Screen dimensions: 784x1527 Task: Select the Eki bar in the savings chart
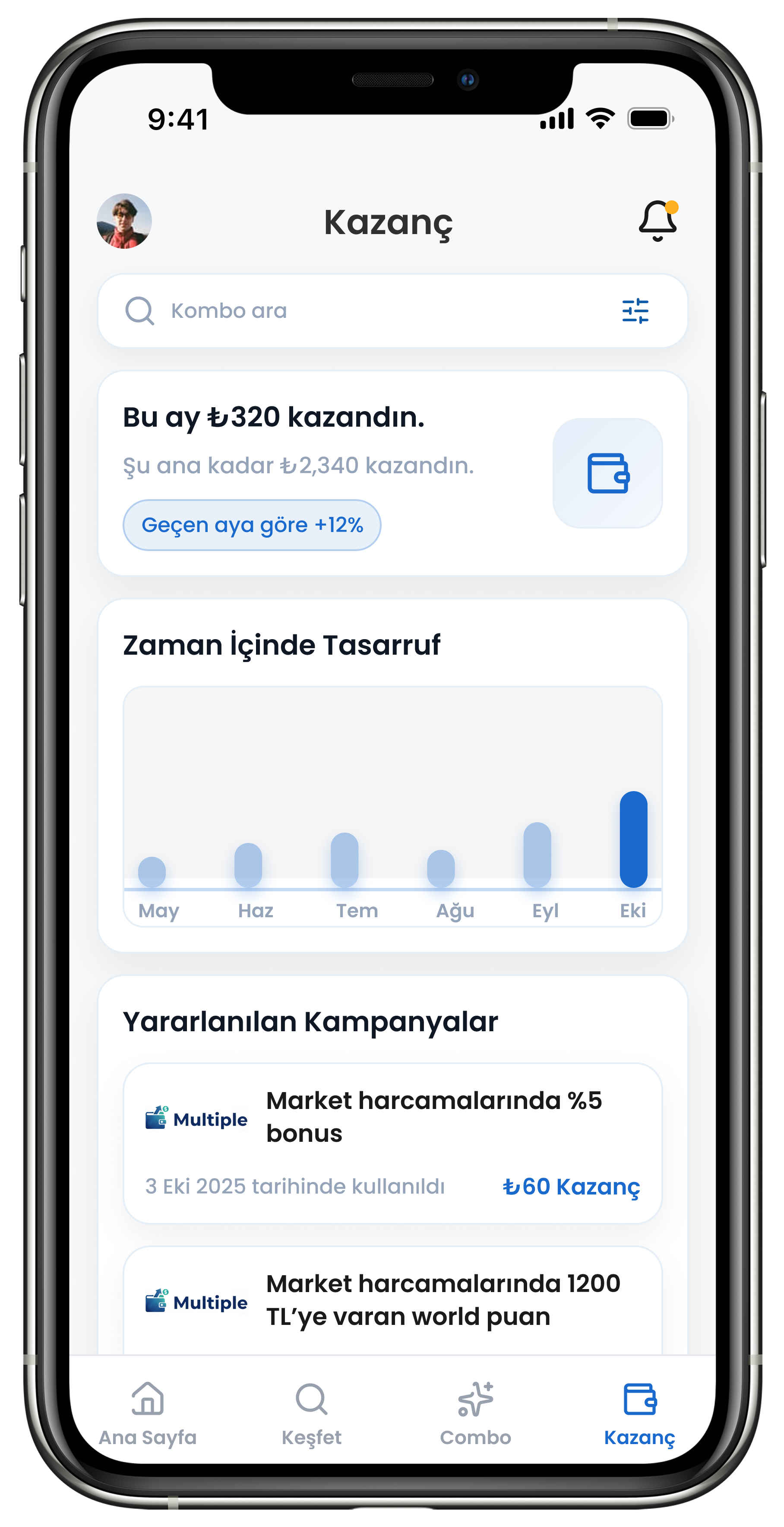pos(633,840)
